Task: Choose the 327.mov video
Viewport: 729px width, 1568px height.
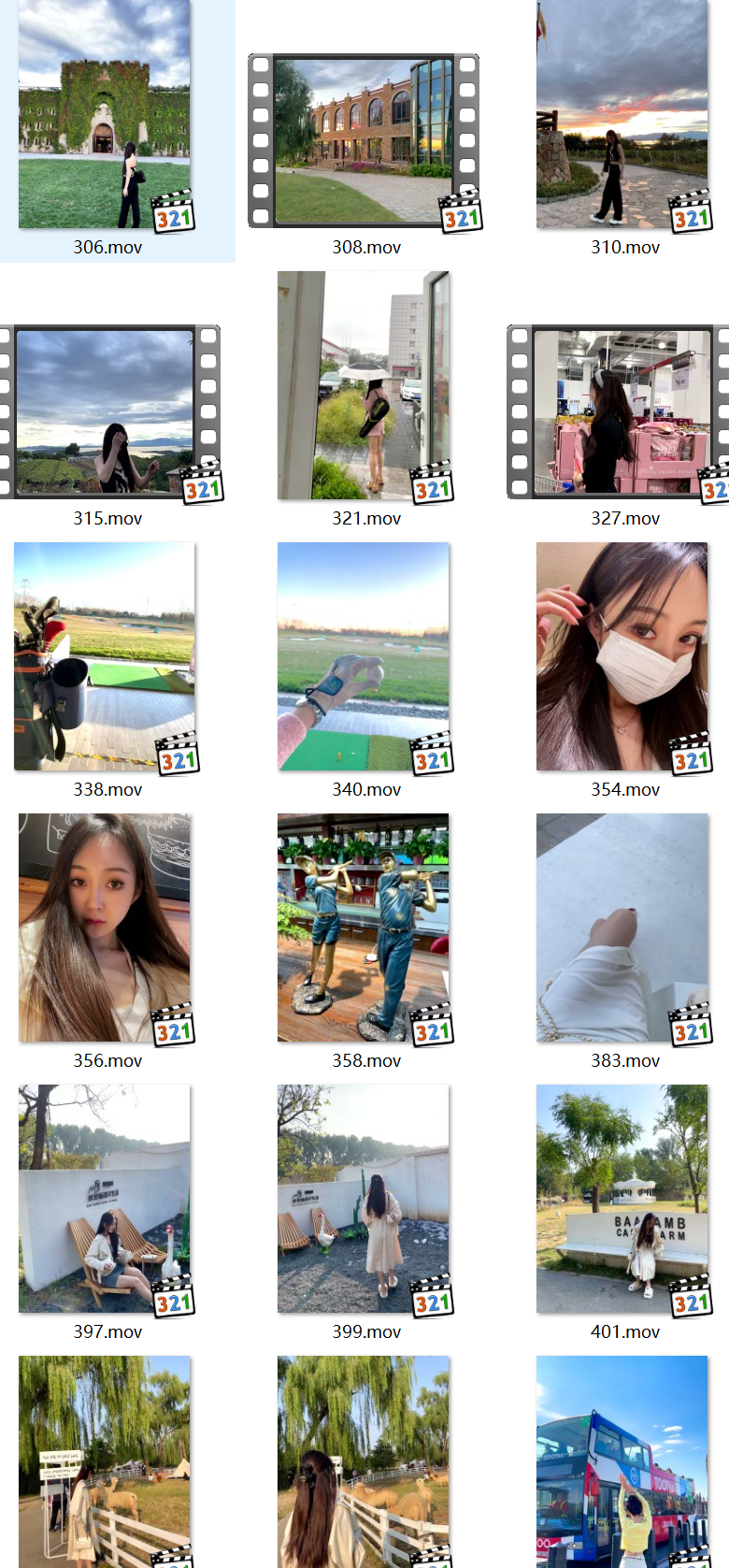Action: [619, 412]
